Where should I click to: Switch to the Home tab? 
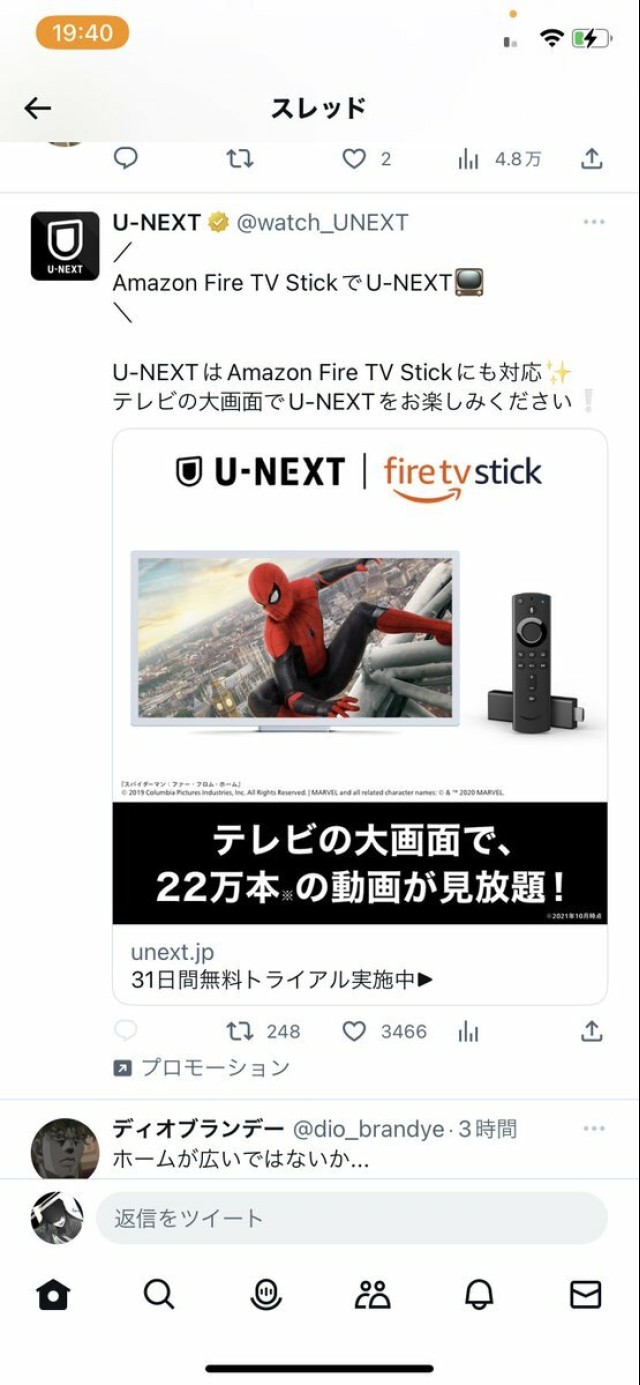[53, 1295]
